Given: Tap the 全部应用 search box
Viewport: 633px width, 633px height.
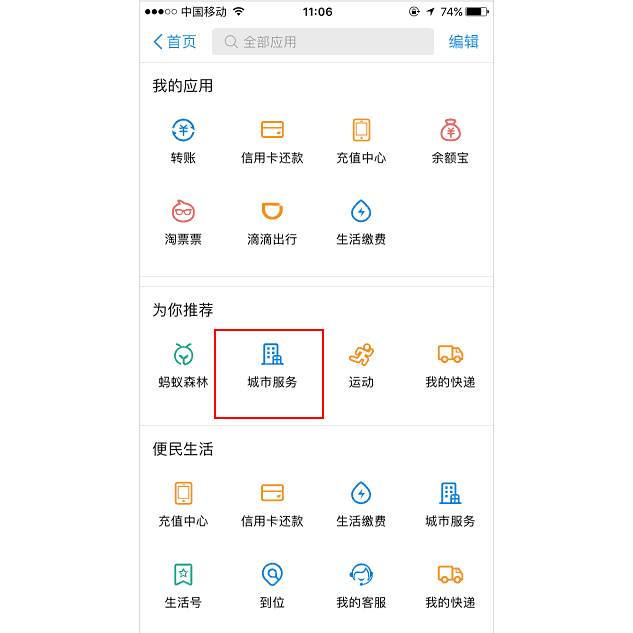Looking at the screenshot, I should point(327,42).
